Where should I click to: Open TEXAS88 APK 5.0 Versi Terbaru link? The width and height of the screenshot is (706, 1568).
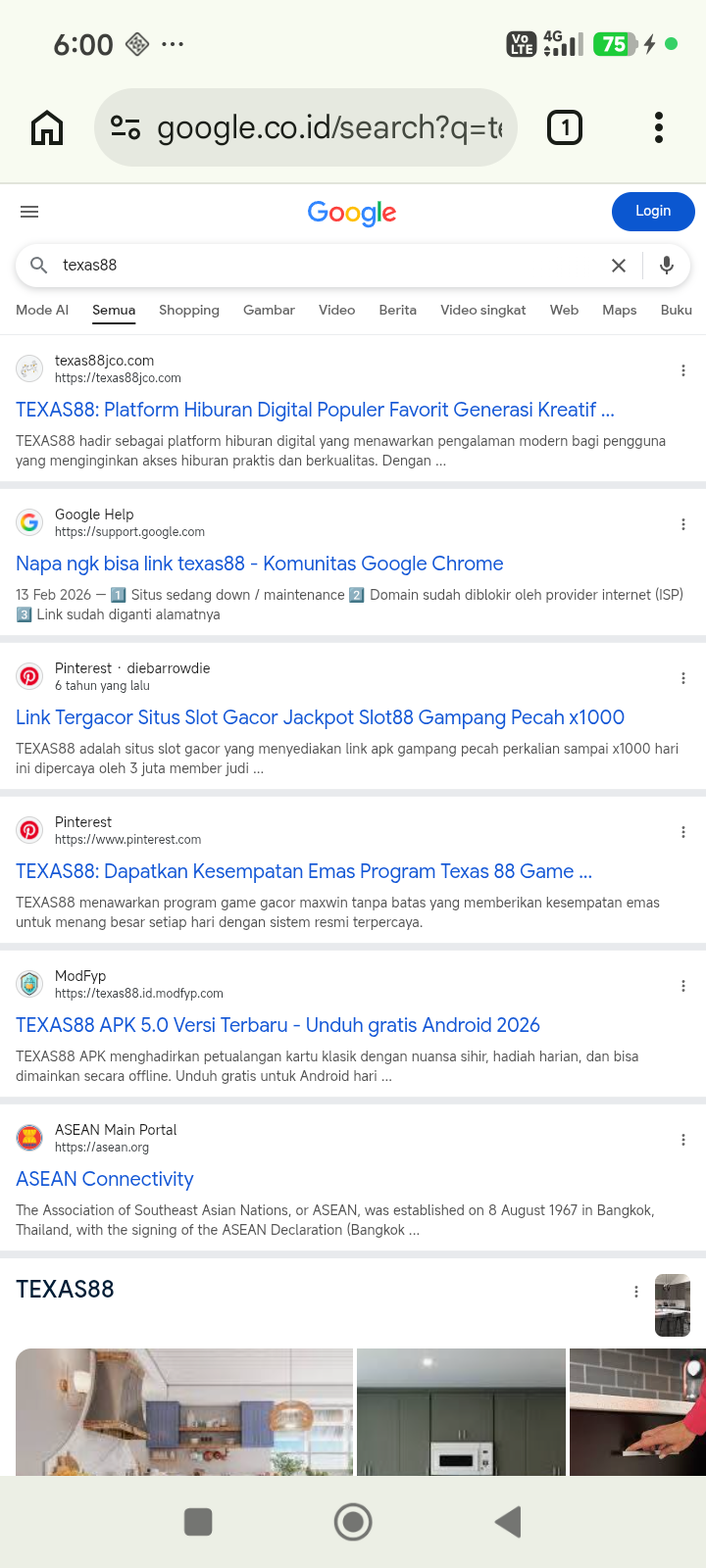[277, 1025]
